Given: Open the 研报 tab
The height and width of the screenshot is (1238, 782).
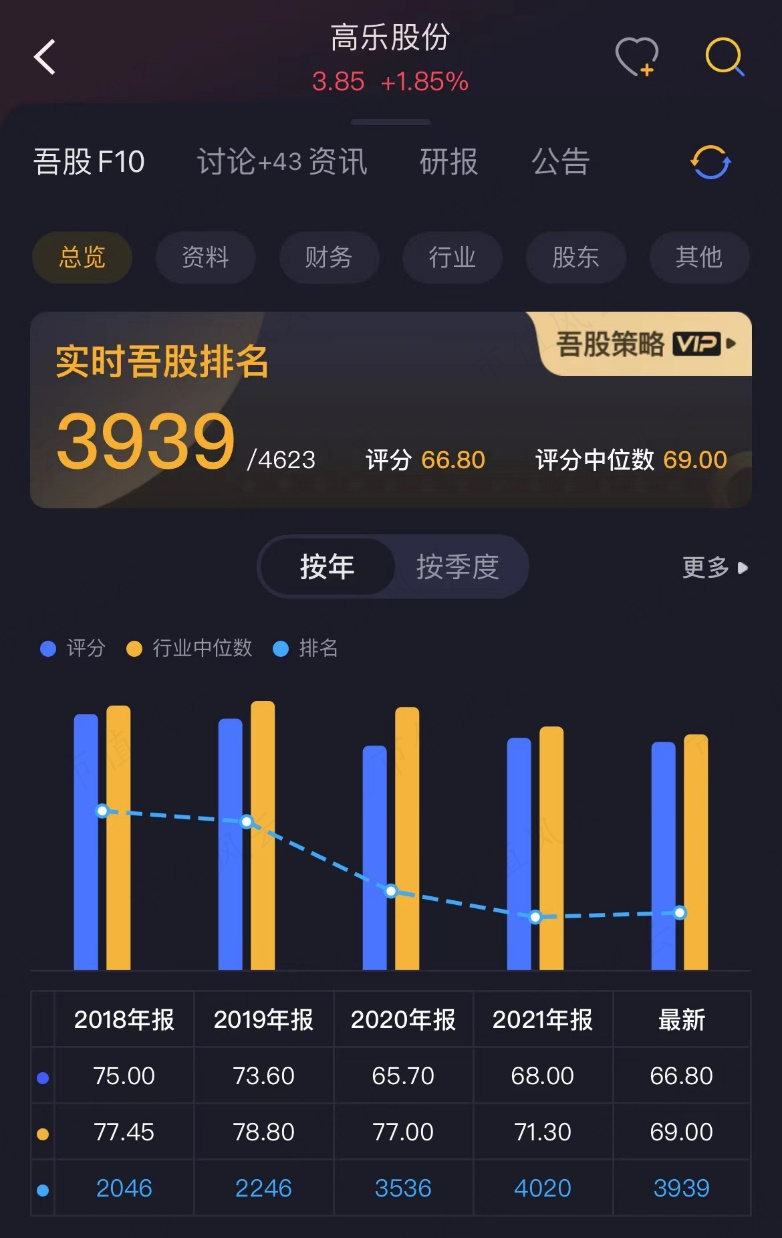Looking at the screenshot, I should [x=449, y=162].
